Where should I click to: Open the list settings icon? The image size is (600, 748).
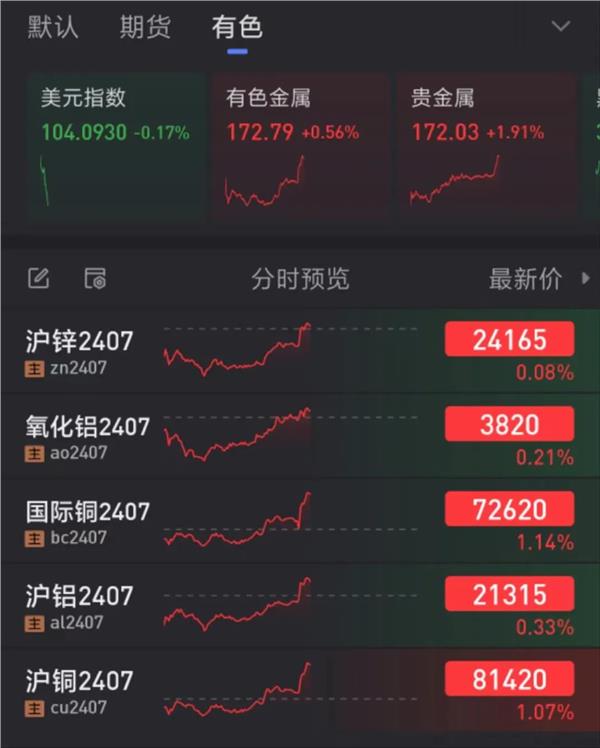[x=95, y=279]
